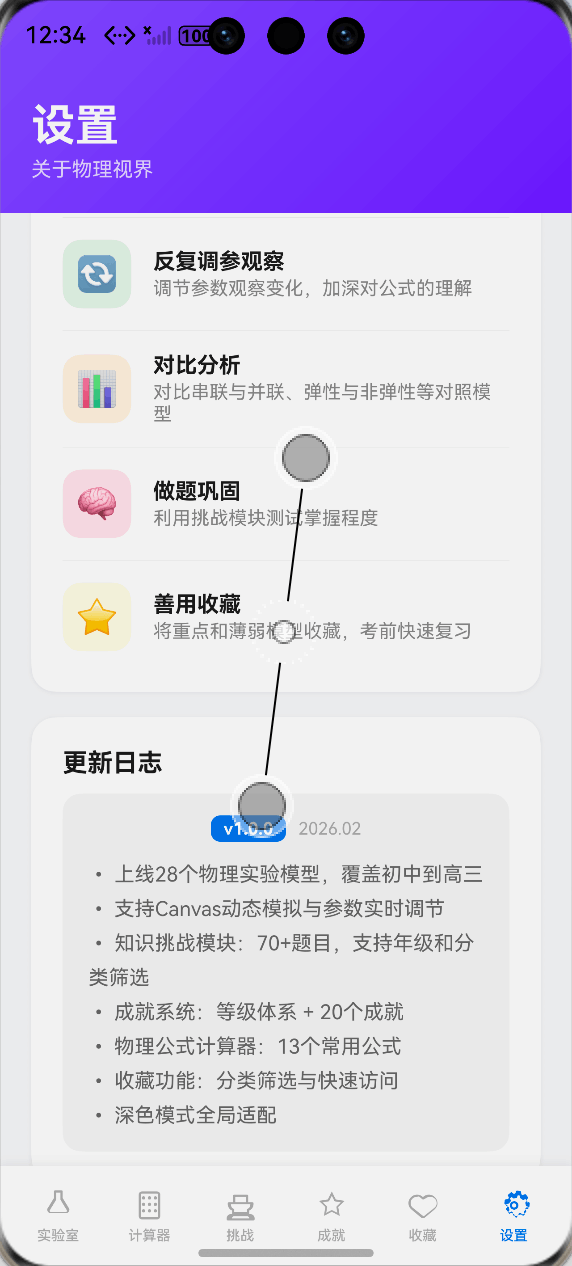572x1266 pixels.
Task: Open the 计算器 tab
Action: click(149, 1215)
